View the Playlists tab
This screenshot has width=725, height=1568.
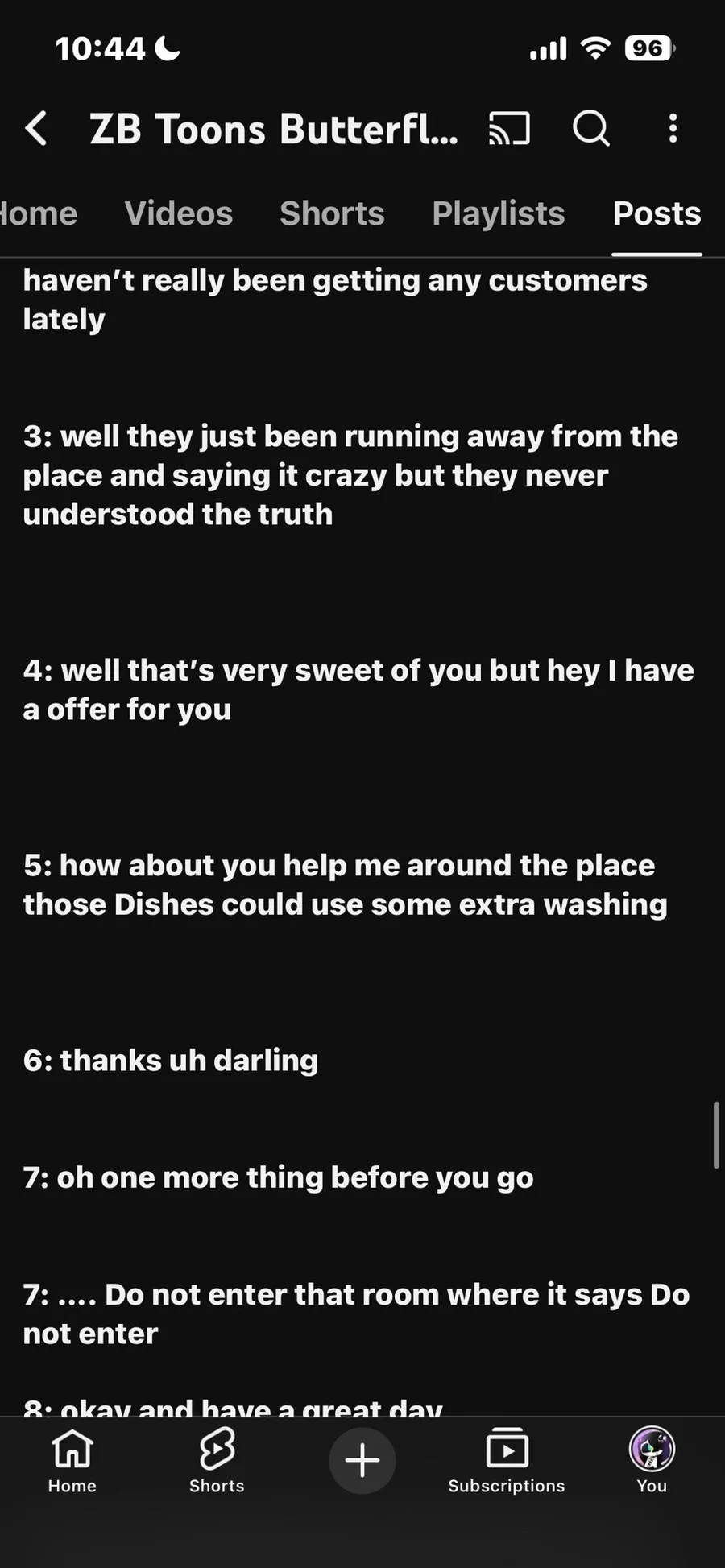point(498,213)
